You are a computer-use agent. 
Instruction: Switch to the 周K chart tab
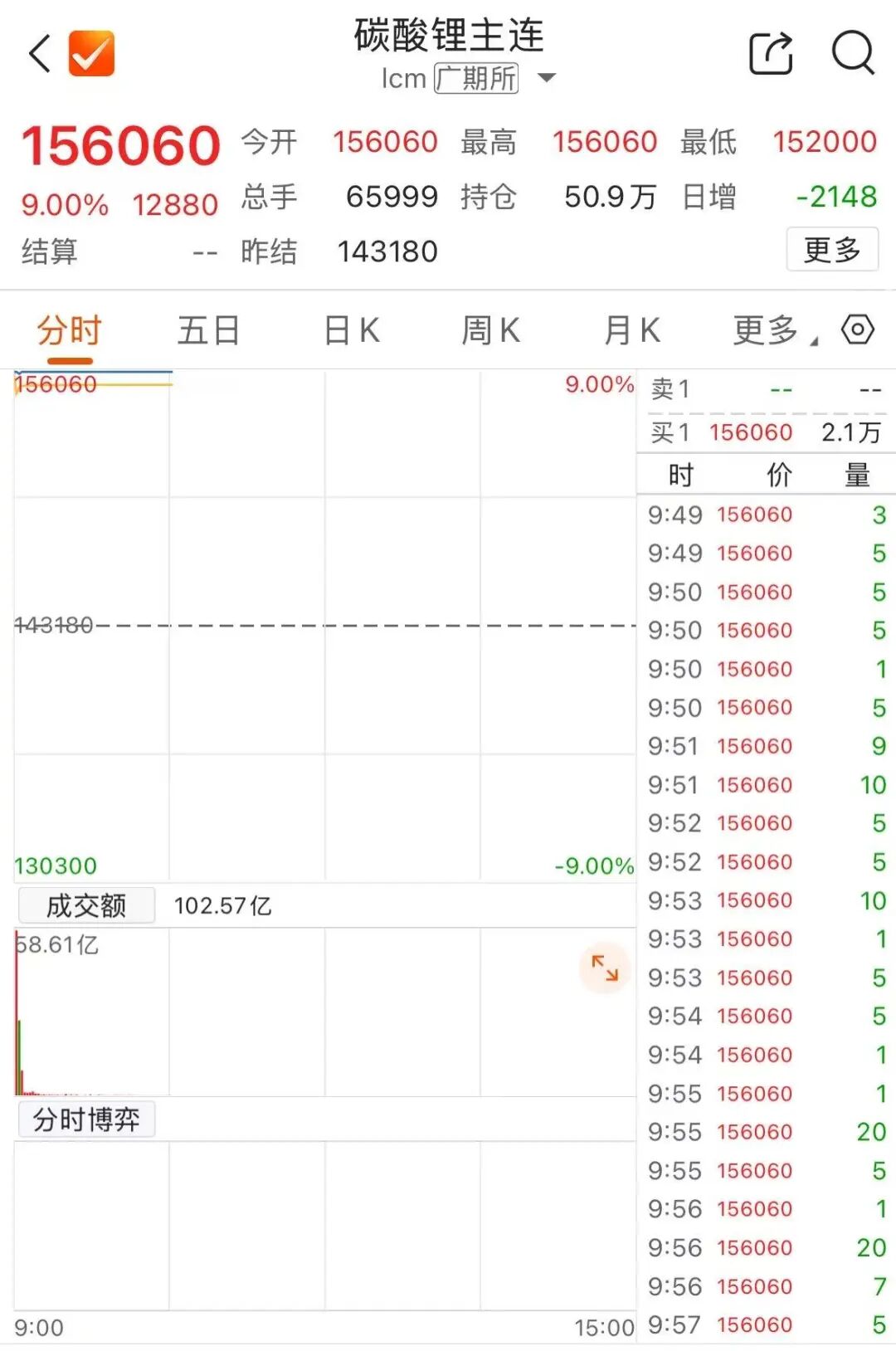click(x=491, y=330)
